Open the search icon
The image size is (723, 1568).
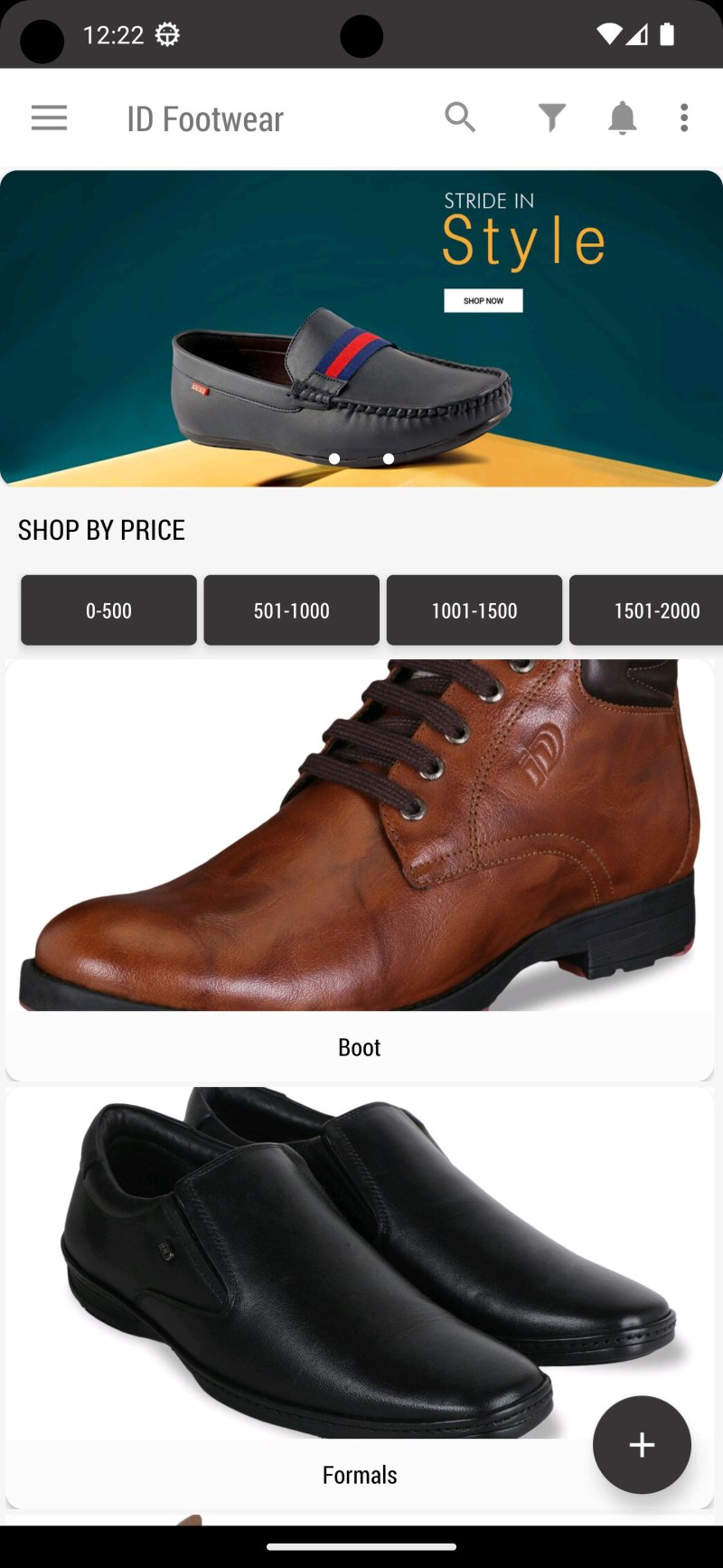coord(460,118)
